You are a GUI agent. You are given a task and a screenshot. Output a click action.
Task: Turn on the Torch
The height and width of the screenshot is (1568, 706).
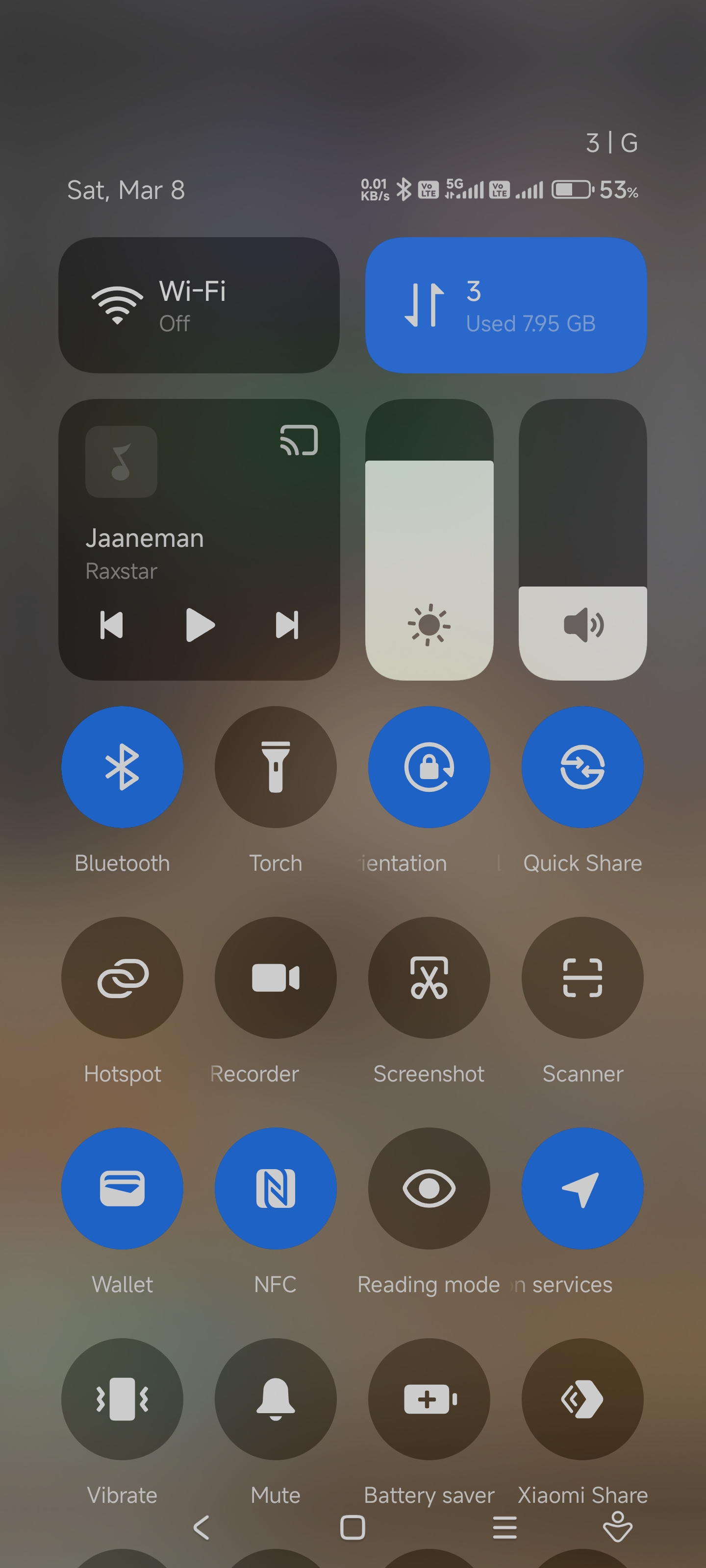[x=276, y=767]
